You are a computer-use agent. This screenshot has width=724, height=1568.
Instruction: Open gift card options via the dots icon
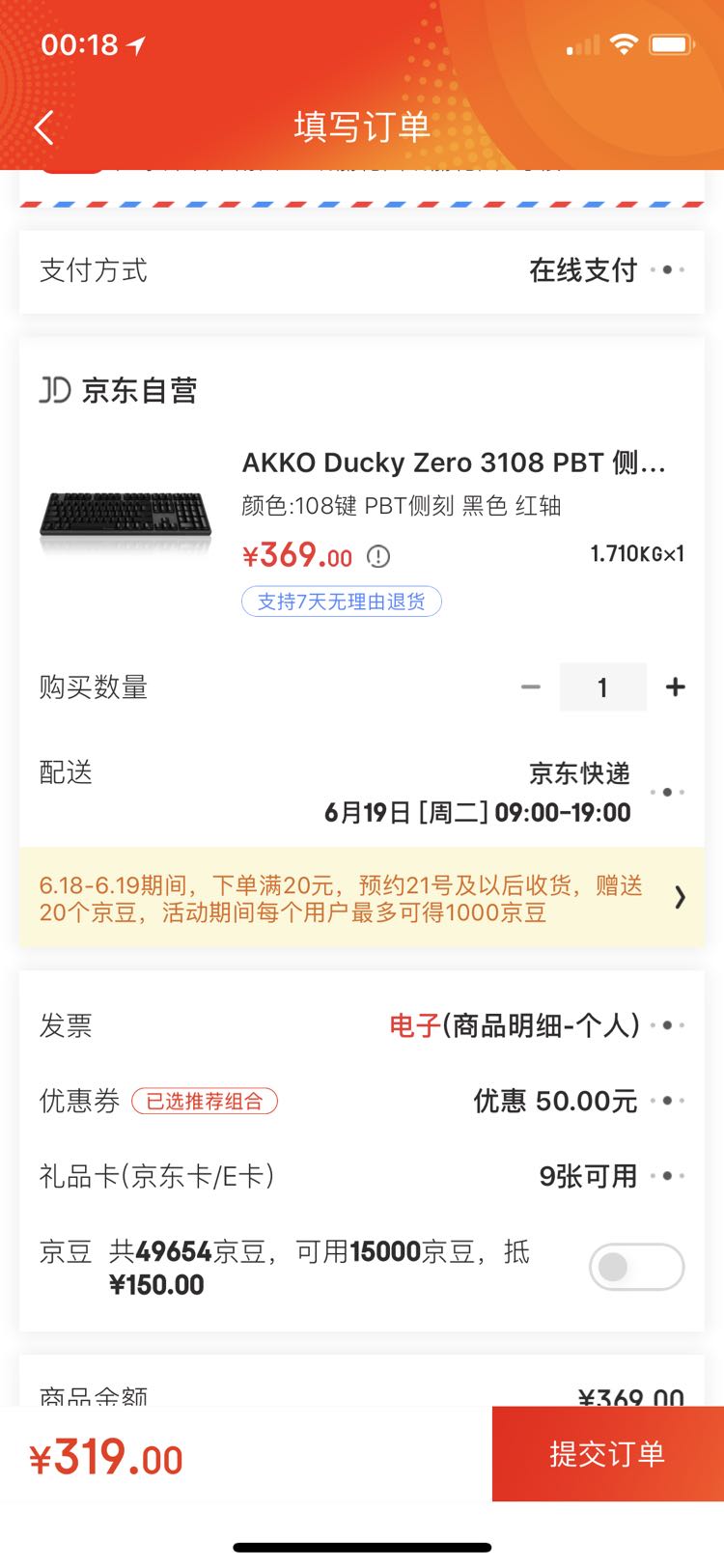pos(668,1176)
